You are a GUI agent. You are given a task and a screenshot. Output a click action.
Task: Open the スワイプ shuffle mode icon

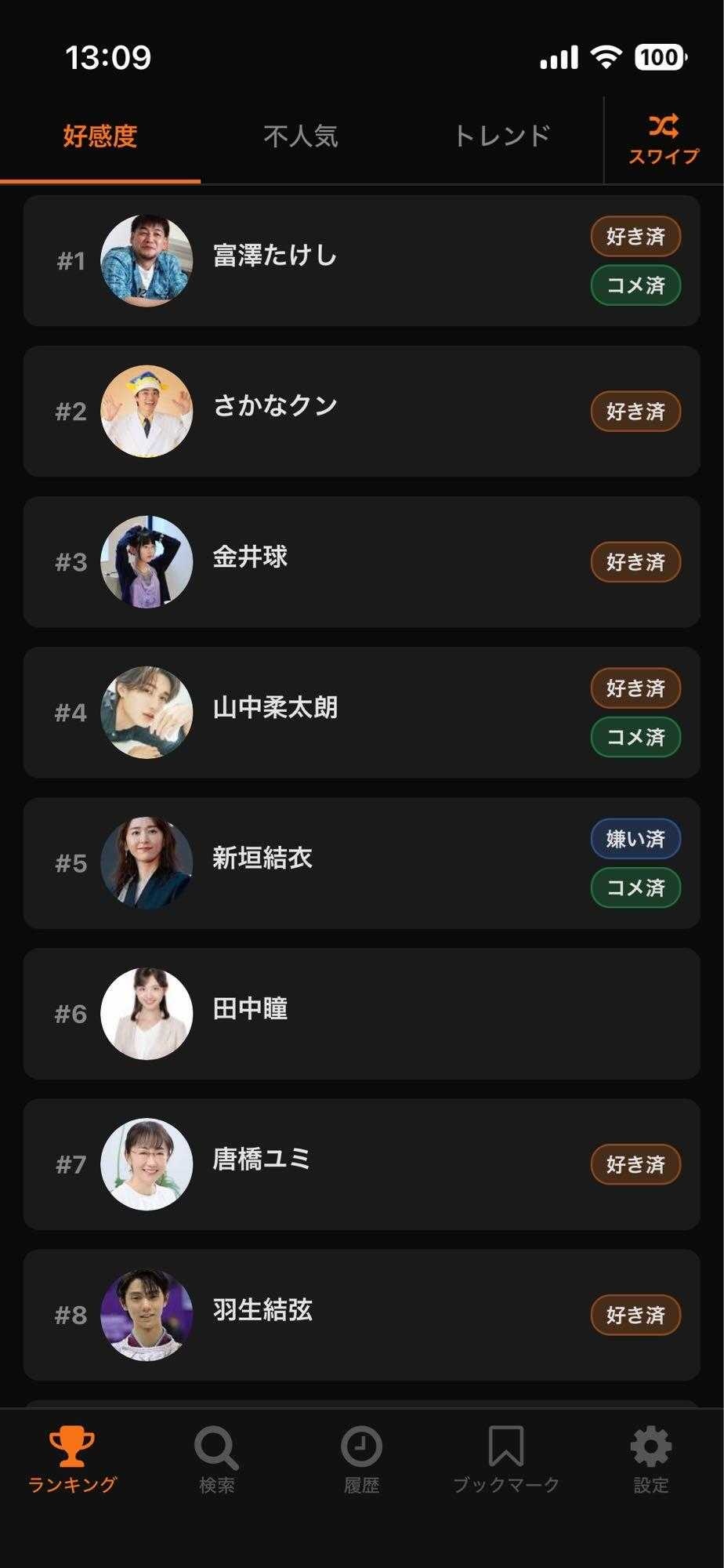click(x=662, y=125)
